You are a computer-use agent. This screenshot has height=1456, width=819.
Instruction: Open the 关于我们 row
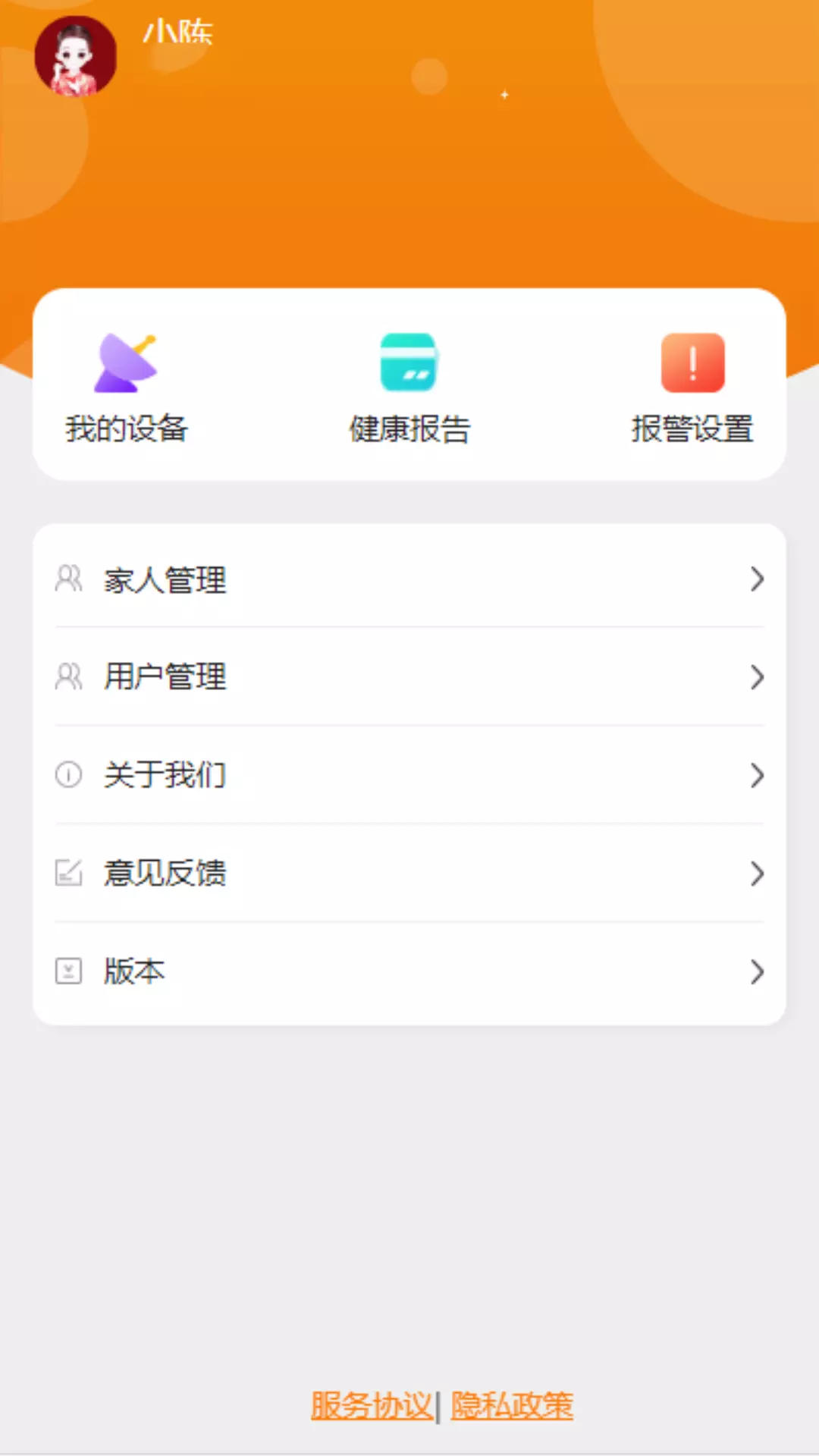pos(409,775)
